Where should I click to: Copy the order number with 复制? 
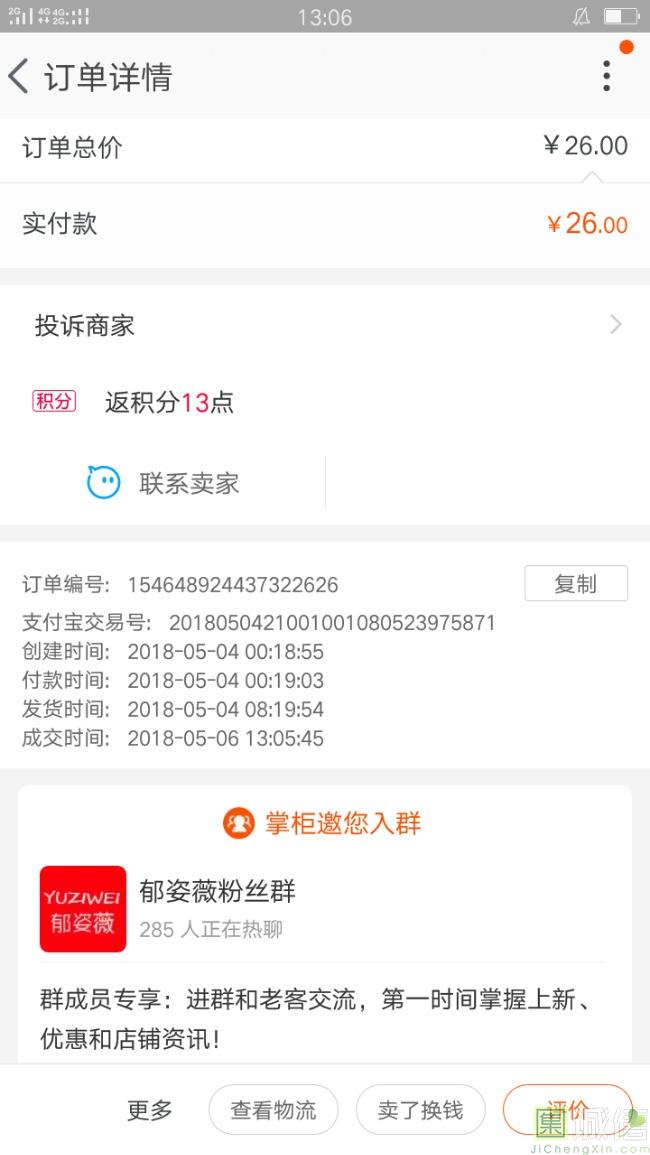[x=576, y=584]
